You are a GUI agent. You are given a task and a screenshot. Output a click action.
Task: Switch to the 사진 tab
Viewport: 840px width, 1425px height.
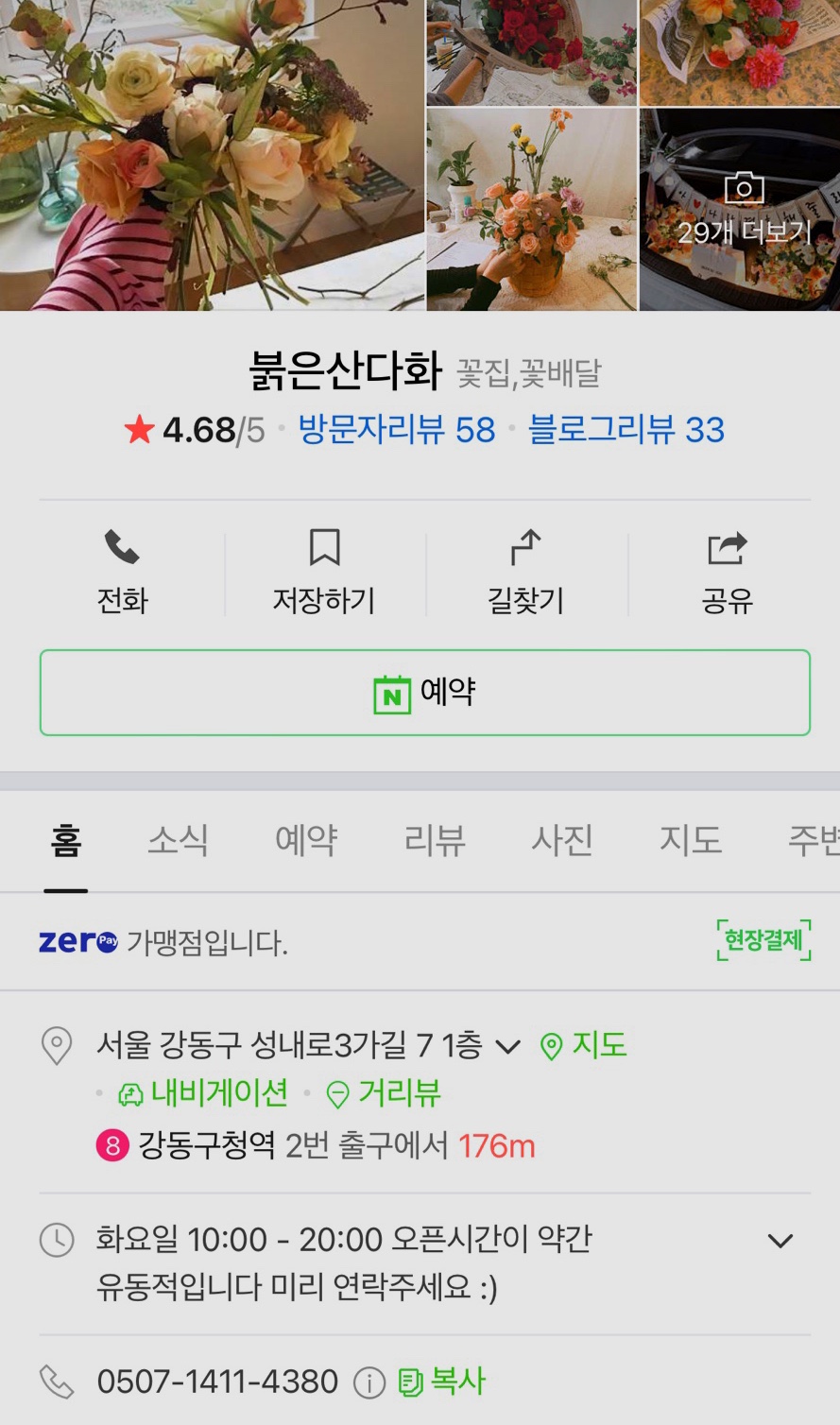tap(562, 840)
